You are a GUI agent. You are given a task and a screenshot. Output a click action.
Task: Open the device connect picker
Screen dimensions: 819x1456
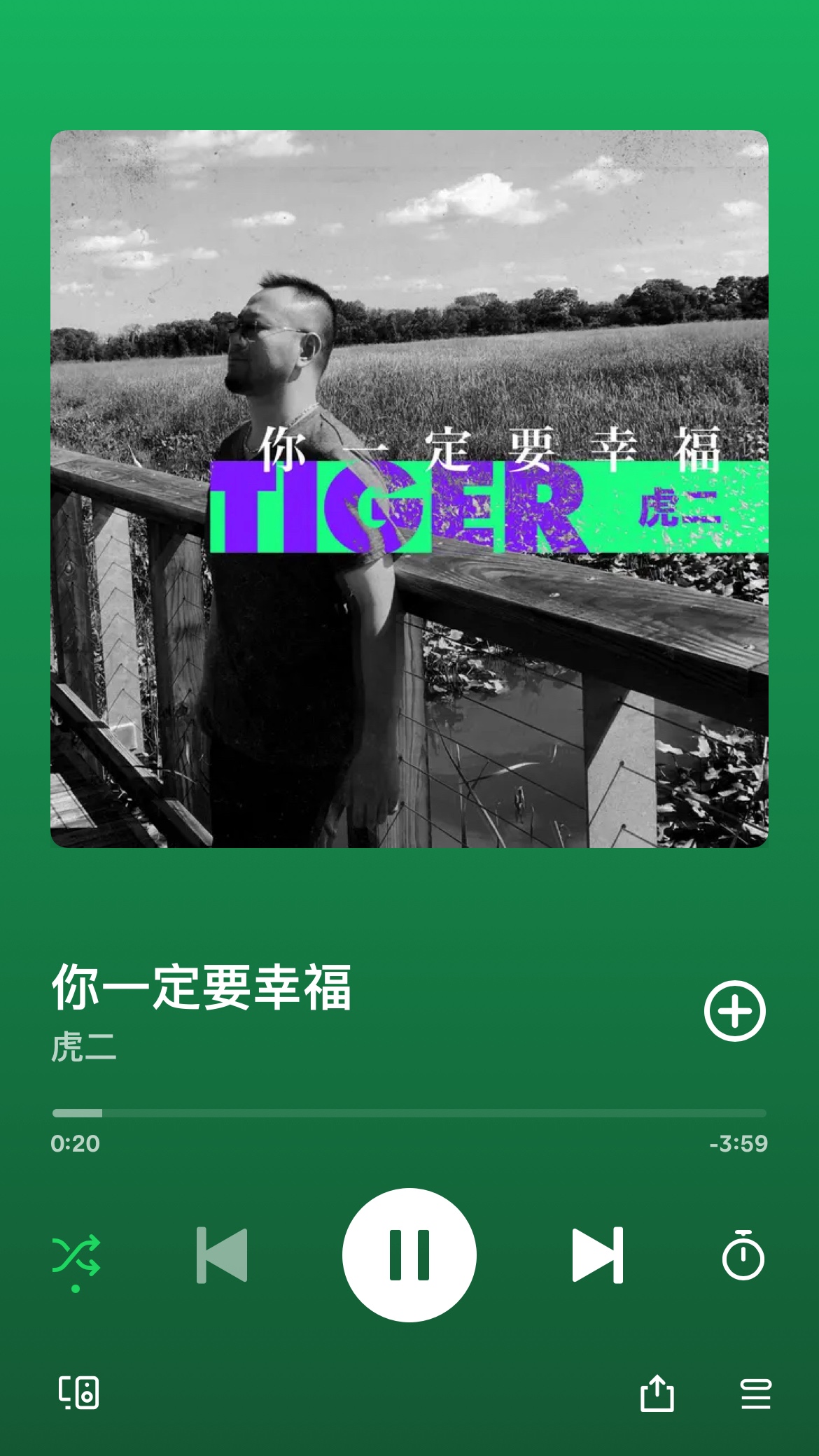78,1392
